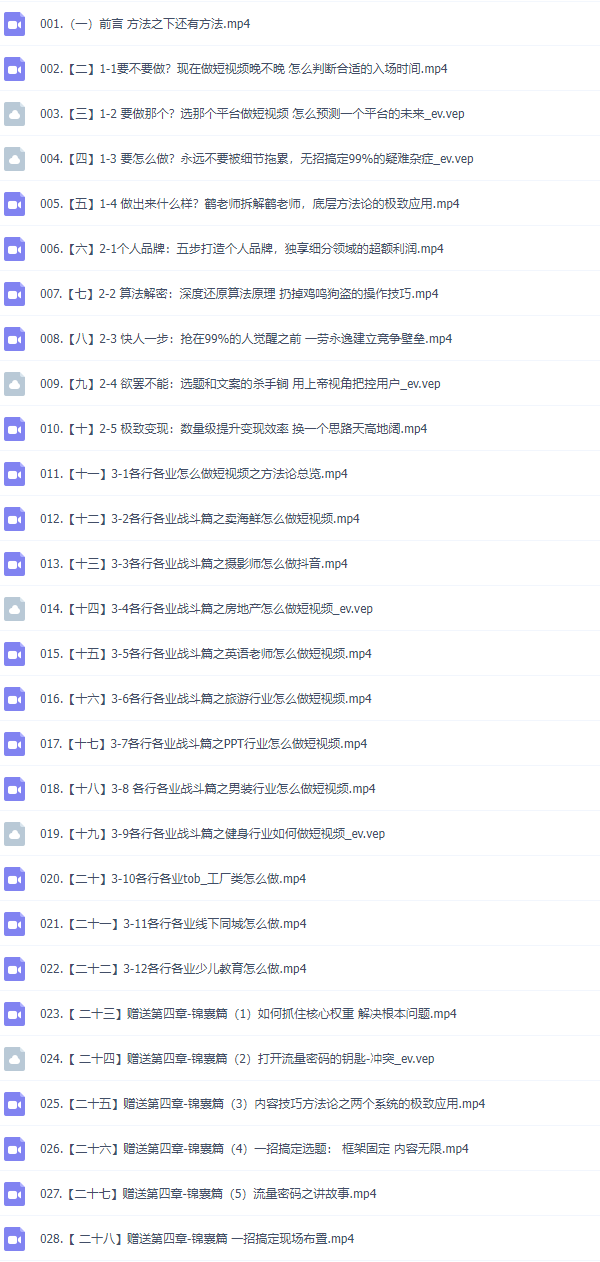Open file 015 about 英语老师怎么做短视频
The width and height of the screenshot is (600, 1262).
[205, 653]
